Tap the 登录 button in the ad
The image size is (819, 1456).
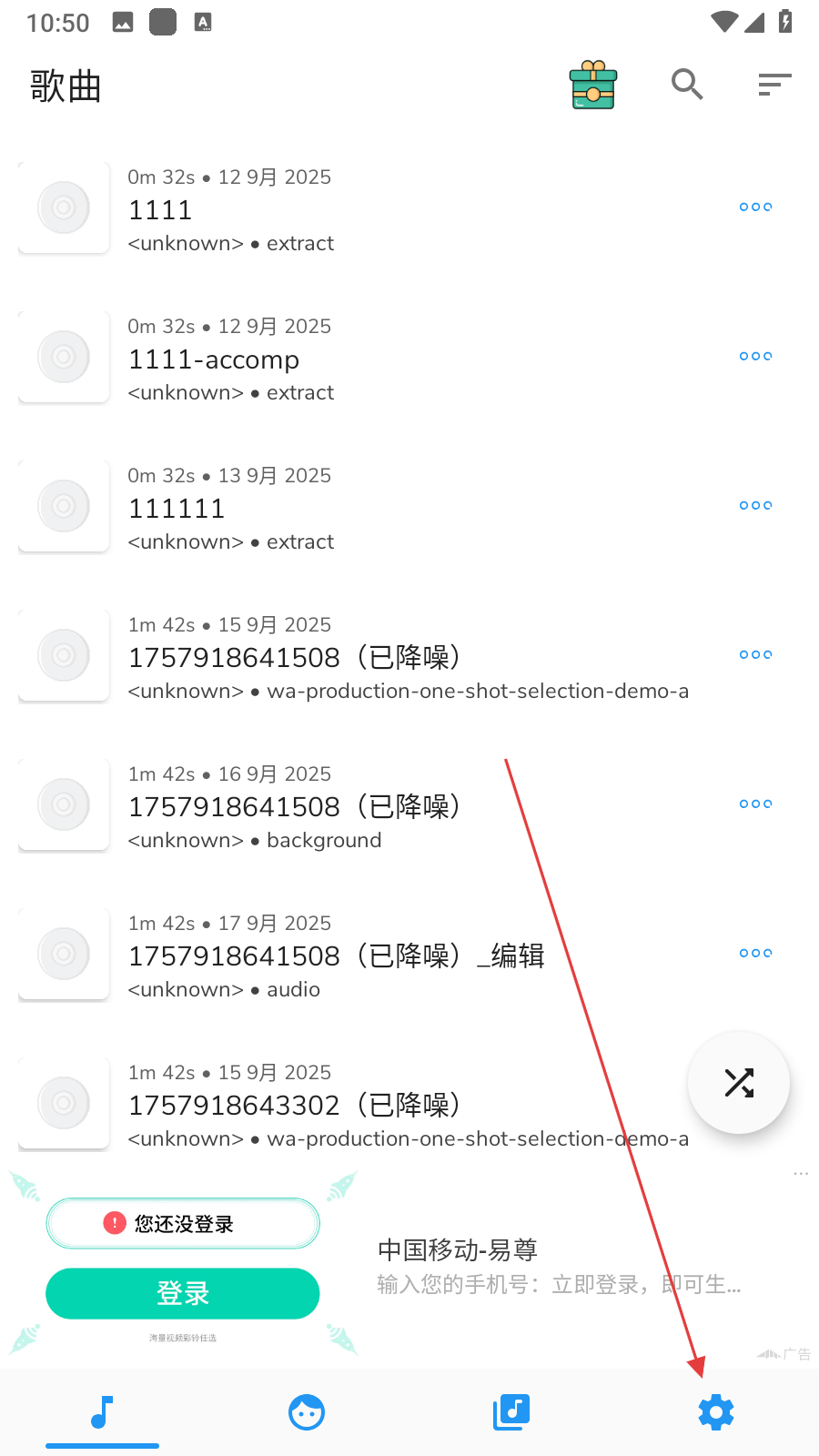[x=183, y=1293]
